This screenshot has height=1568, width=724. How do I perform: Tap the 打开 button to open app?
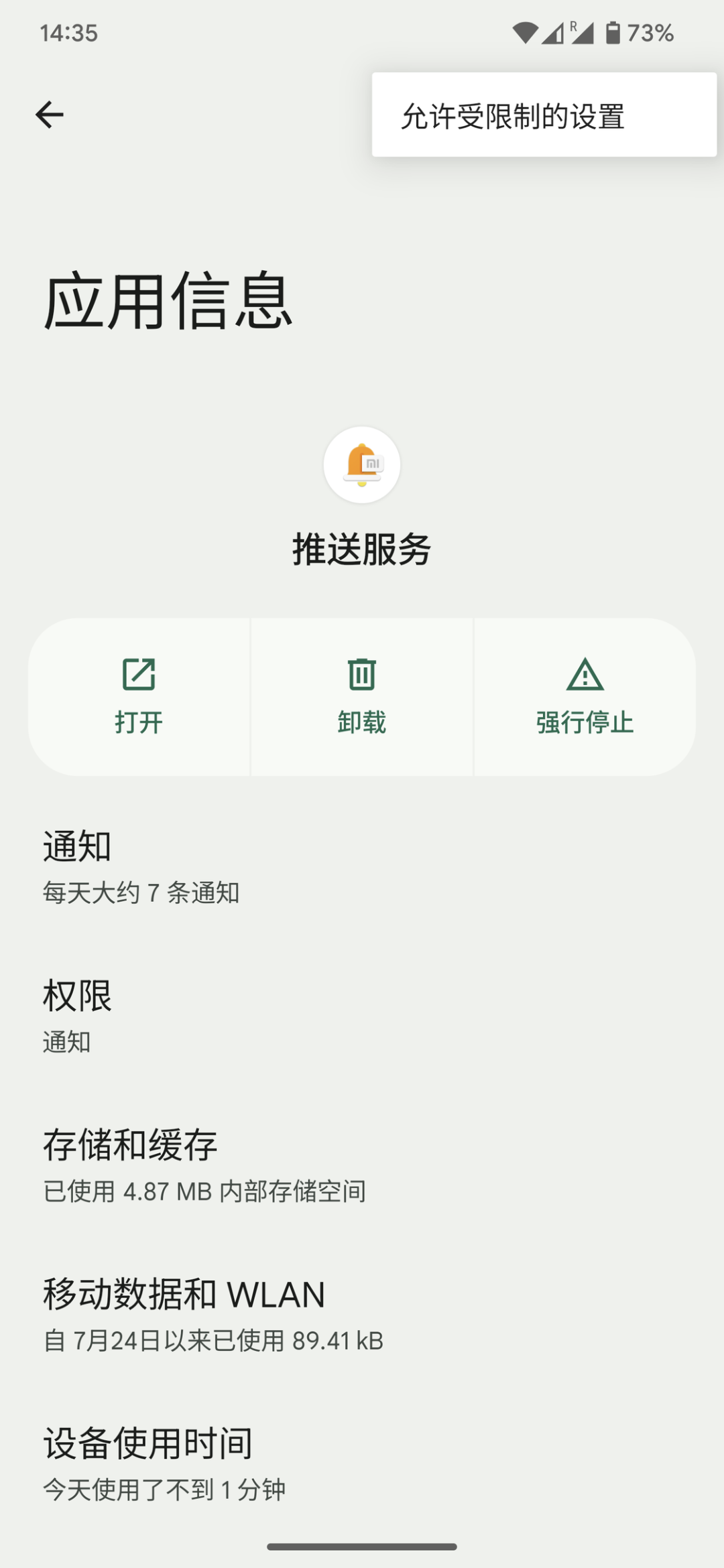click(139, 697)
